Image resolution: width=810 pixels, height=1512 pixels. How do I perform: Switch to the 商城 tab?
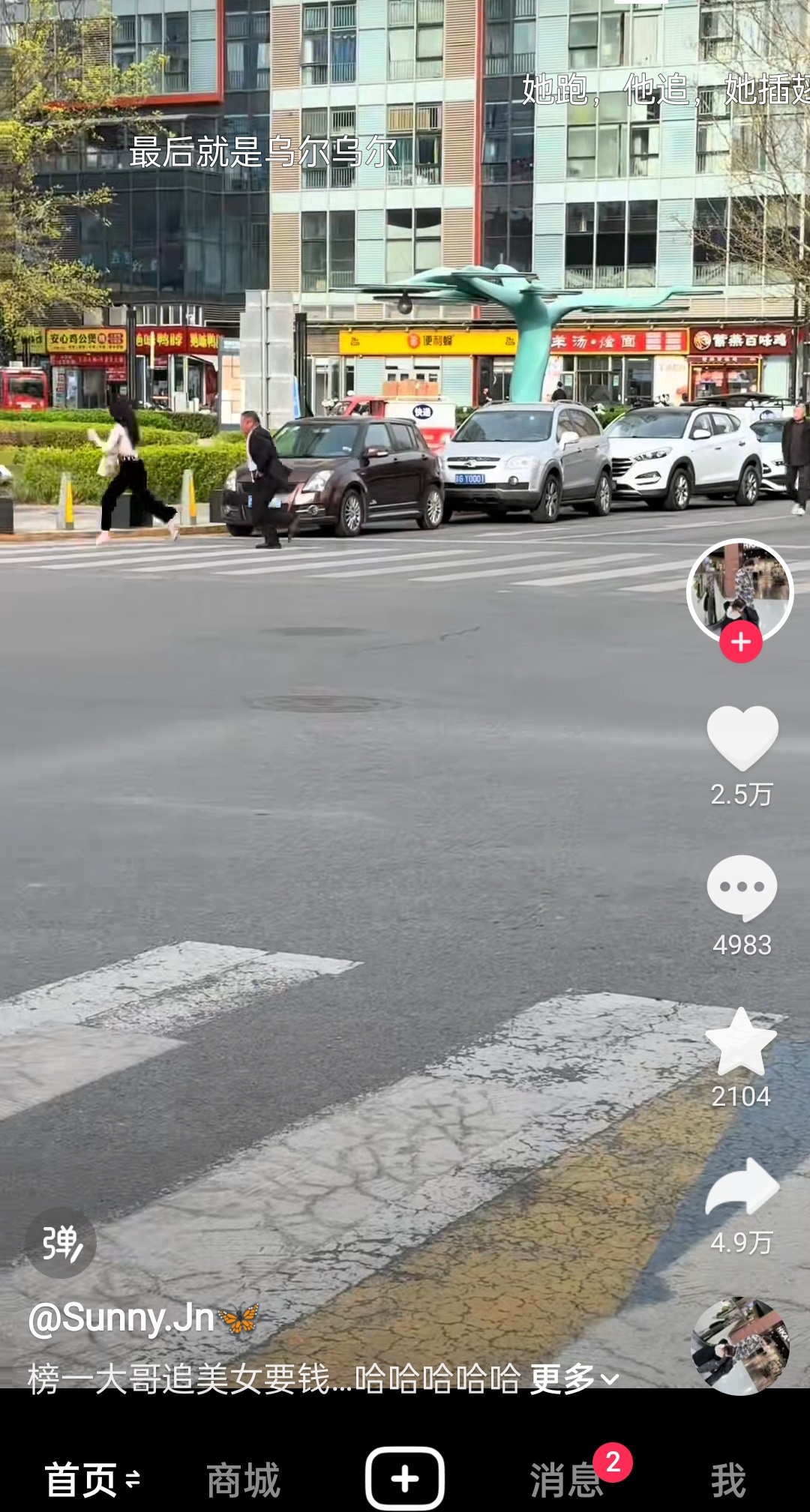[x=244, y=1480]
